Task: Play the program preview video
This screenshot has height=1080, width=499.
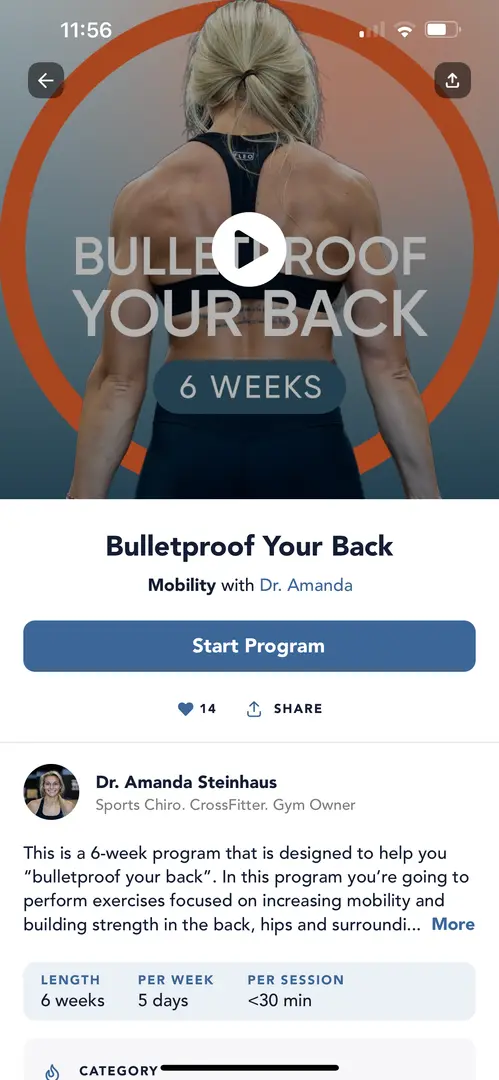Action: pyautogui.click(x=249, y=249)
